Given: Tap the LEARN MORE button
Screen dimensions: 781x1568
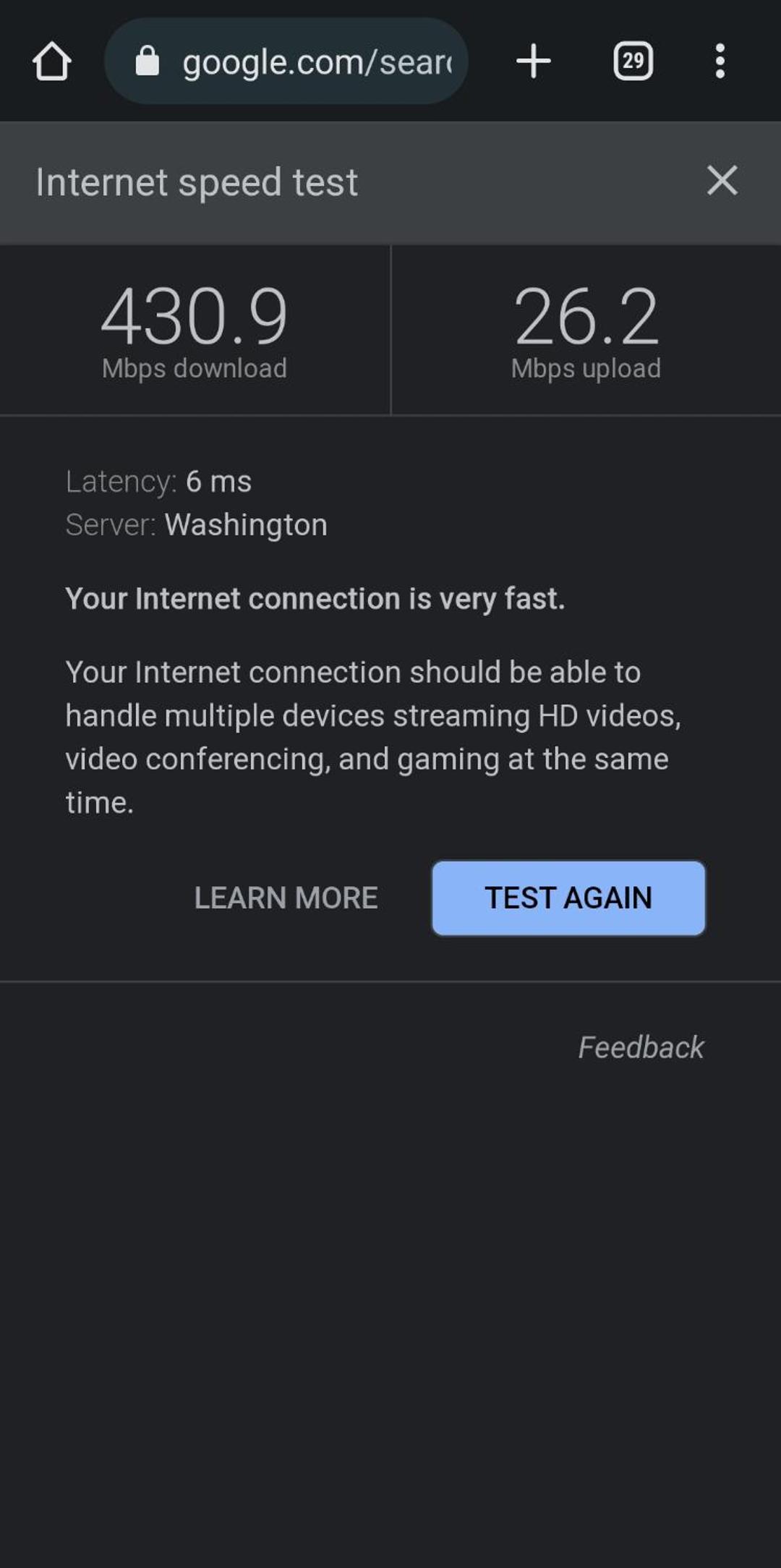Looking at the screenshot, I should (x=286, y=898).
